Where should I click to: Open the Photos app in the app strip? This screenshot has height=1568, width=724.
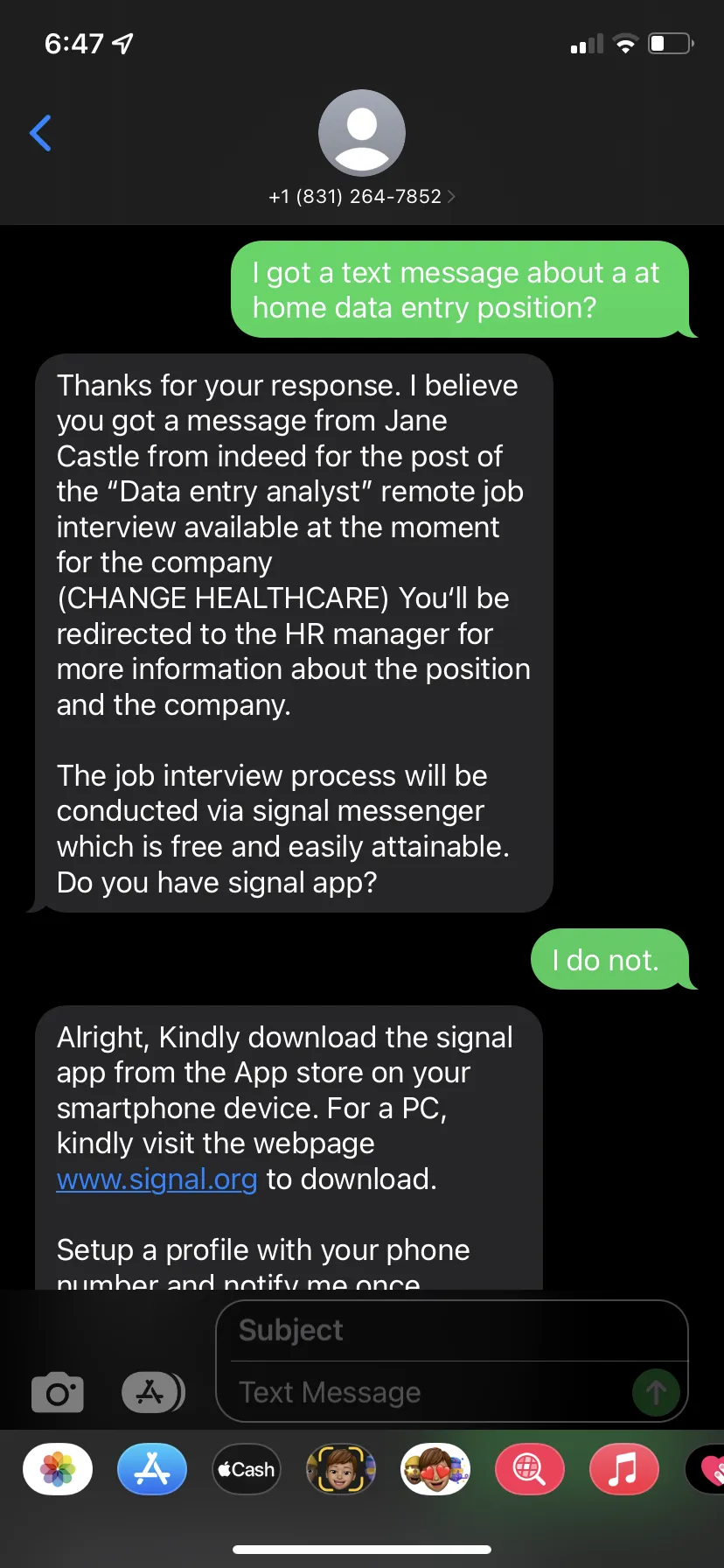[58, 1469]
